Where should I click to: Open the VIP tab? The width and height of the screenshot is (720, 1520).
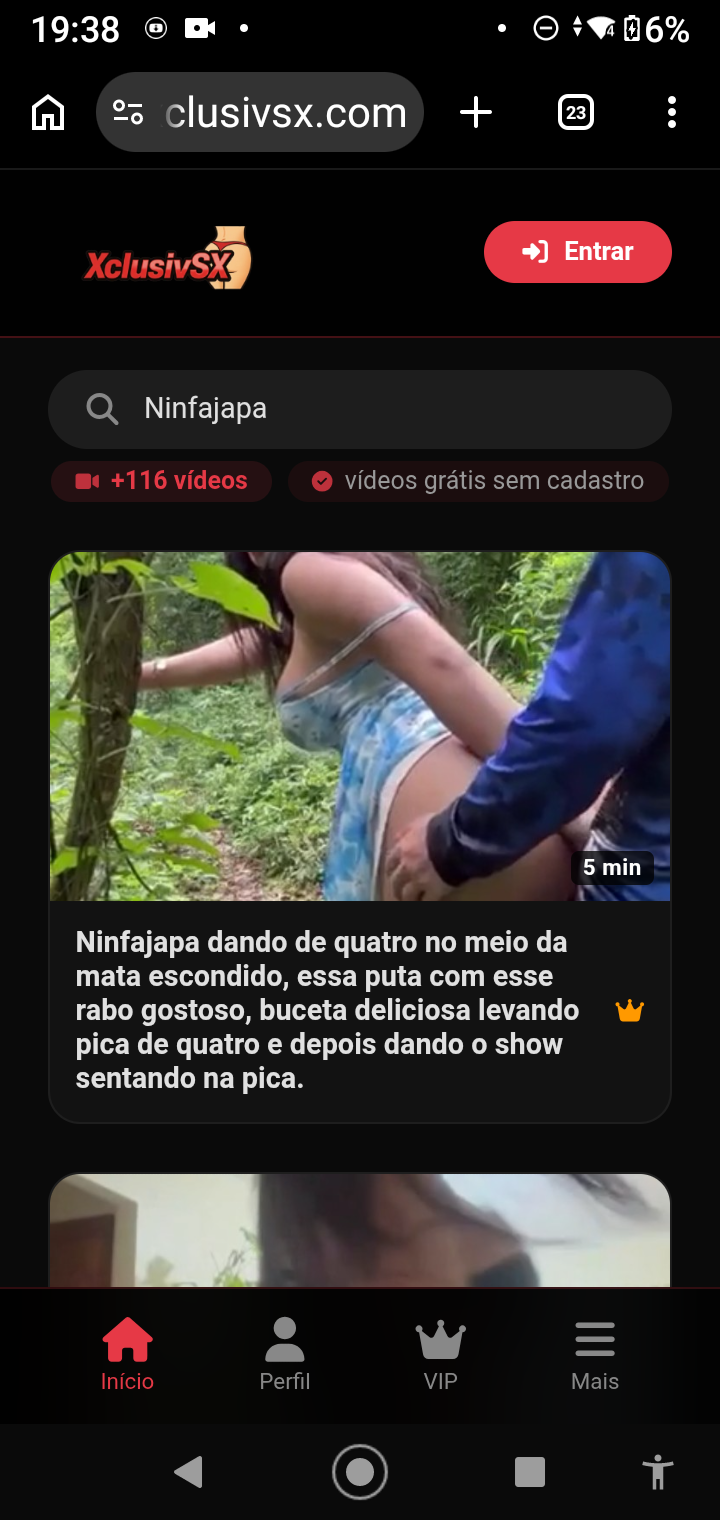coord(440,1355)
